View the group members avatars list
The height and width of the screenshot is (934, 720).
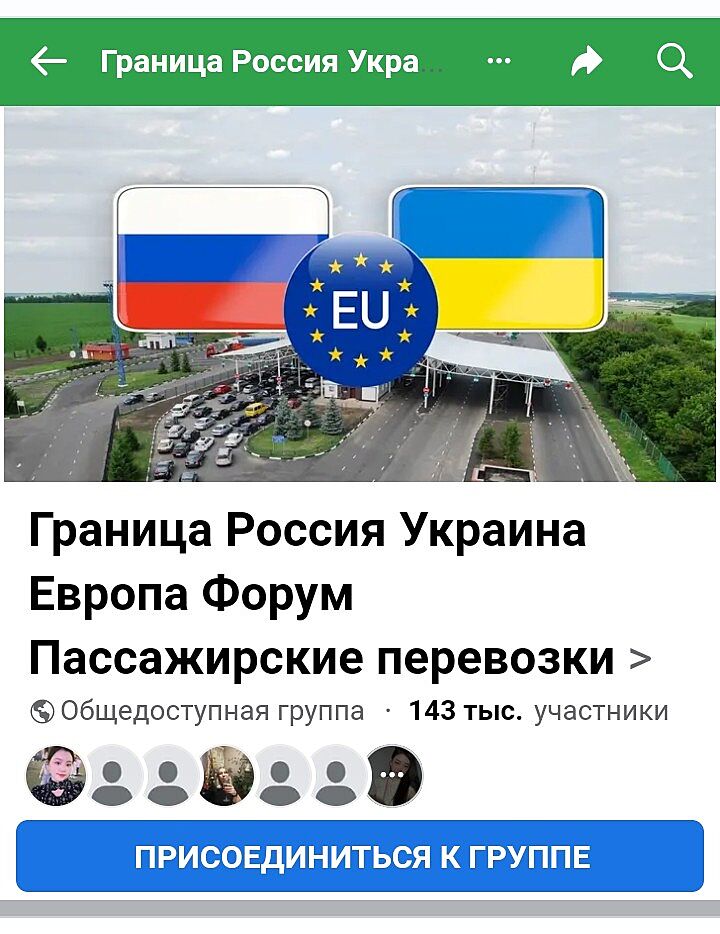(225, 775)
